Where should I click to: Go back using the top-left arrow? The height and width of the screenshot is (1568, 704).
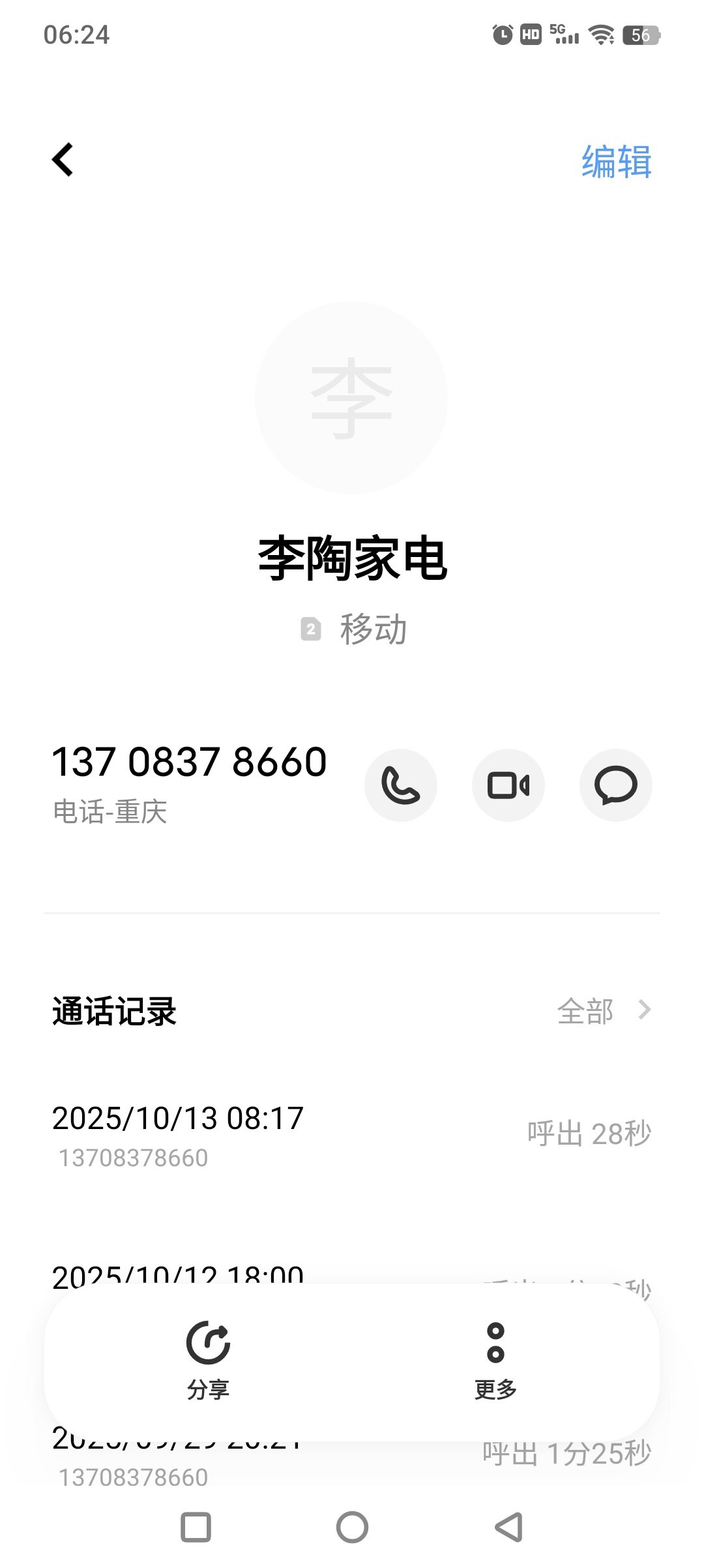63,160
